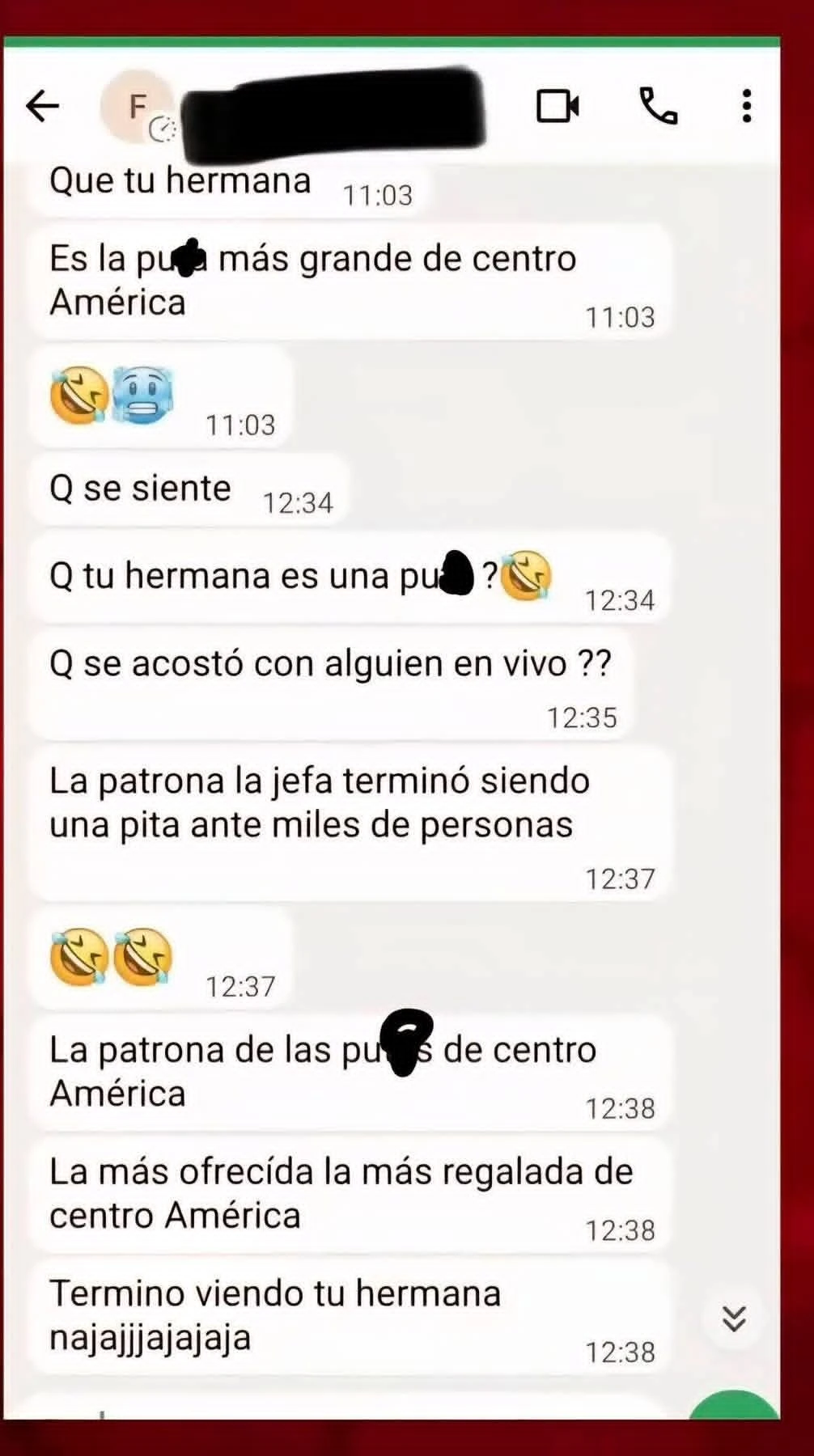This screenshot has height=1456, width=814.
Task: Open the three-dot overflow menu
Action: tap(746, 107)
